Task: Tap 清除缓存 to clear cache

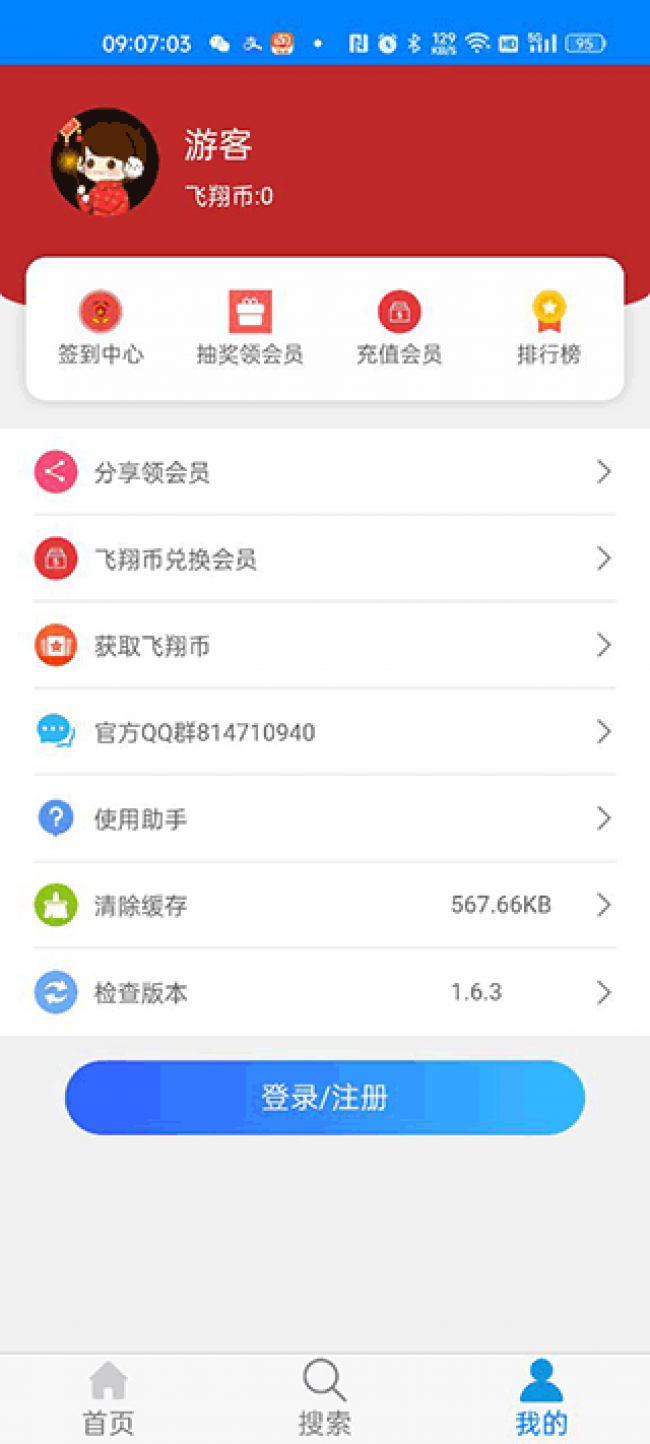Action: pos(324,906)
